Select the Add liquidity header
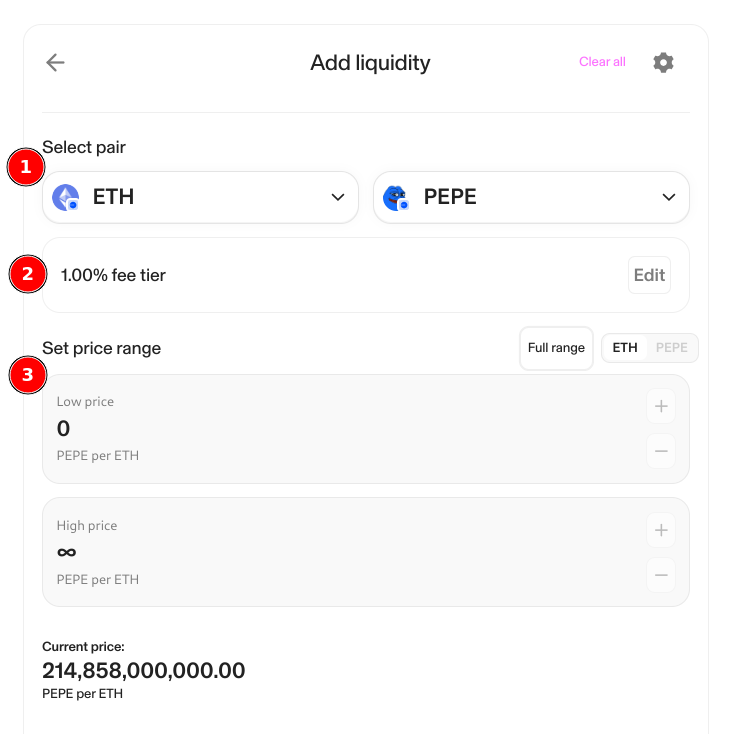This screenshot has width=732, height=734. coord(370,62)
